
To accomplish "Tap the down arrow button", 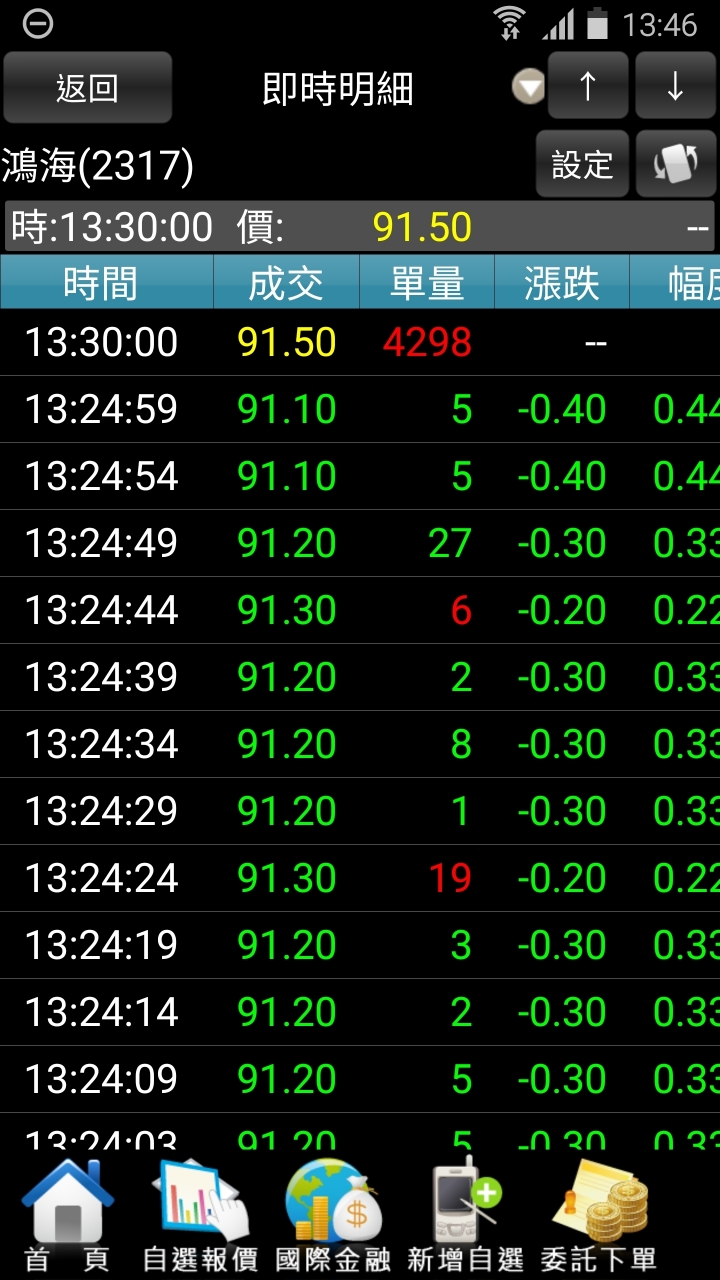I will pos(675,87).
